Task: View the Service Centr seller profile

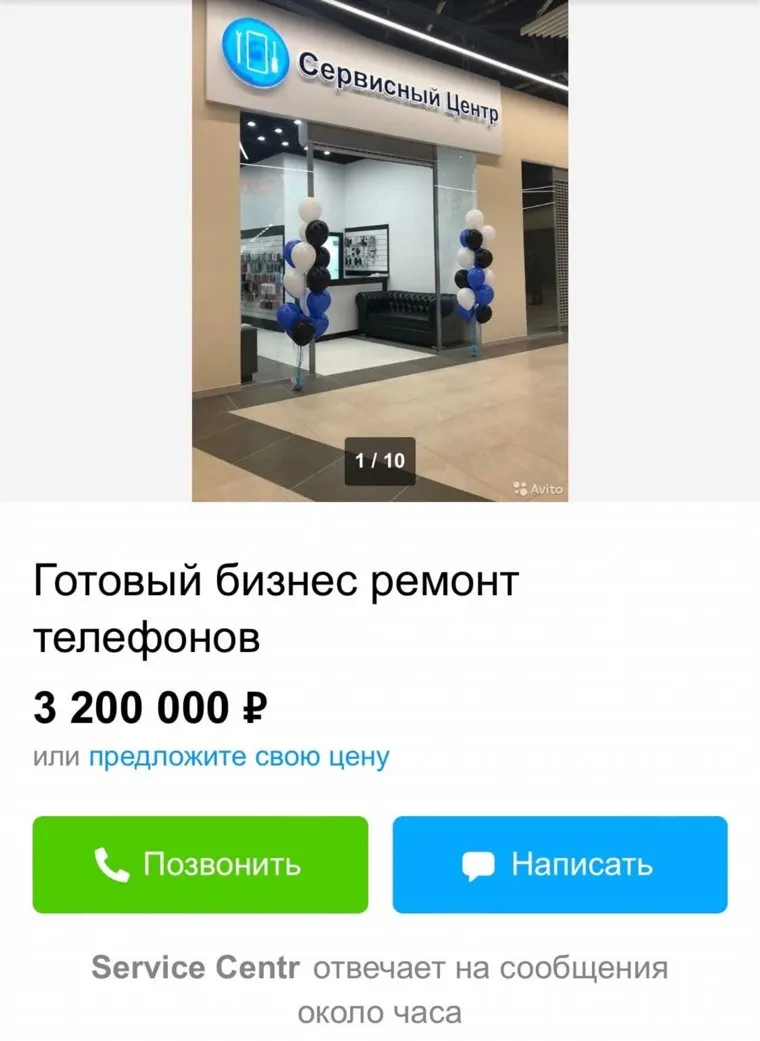Action: tap(195, 968)
